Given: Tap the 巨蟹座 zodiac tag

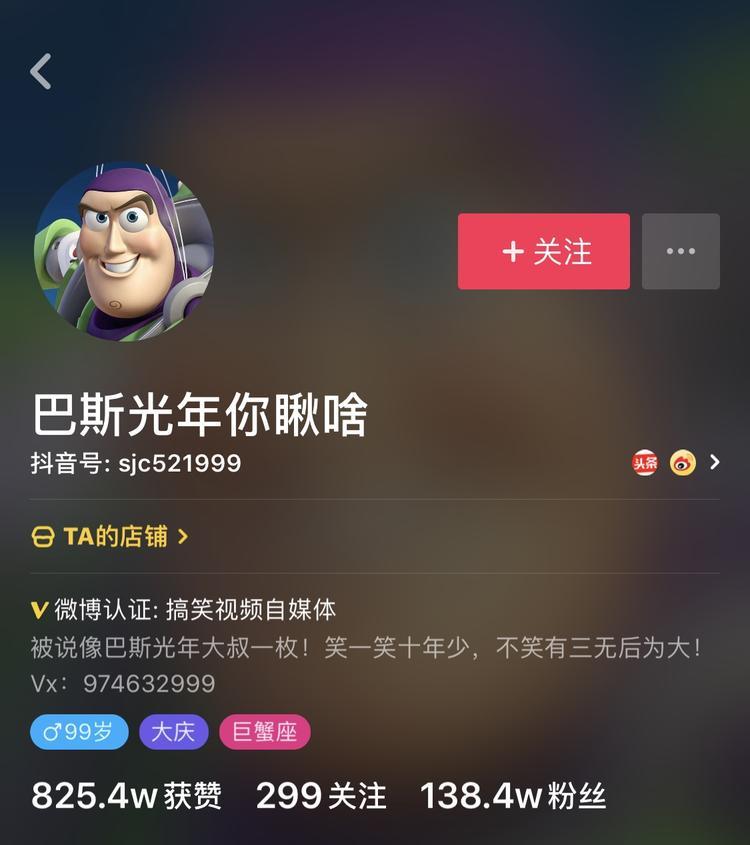Looking at the screenshot, I should (265, 732).
